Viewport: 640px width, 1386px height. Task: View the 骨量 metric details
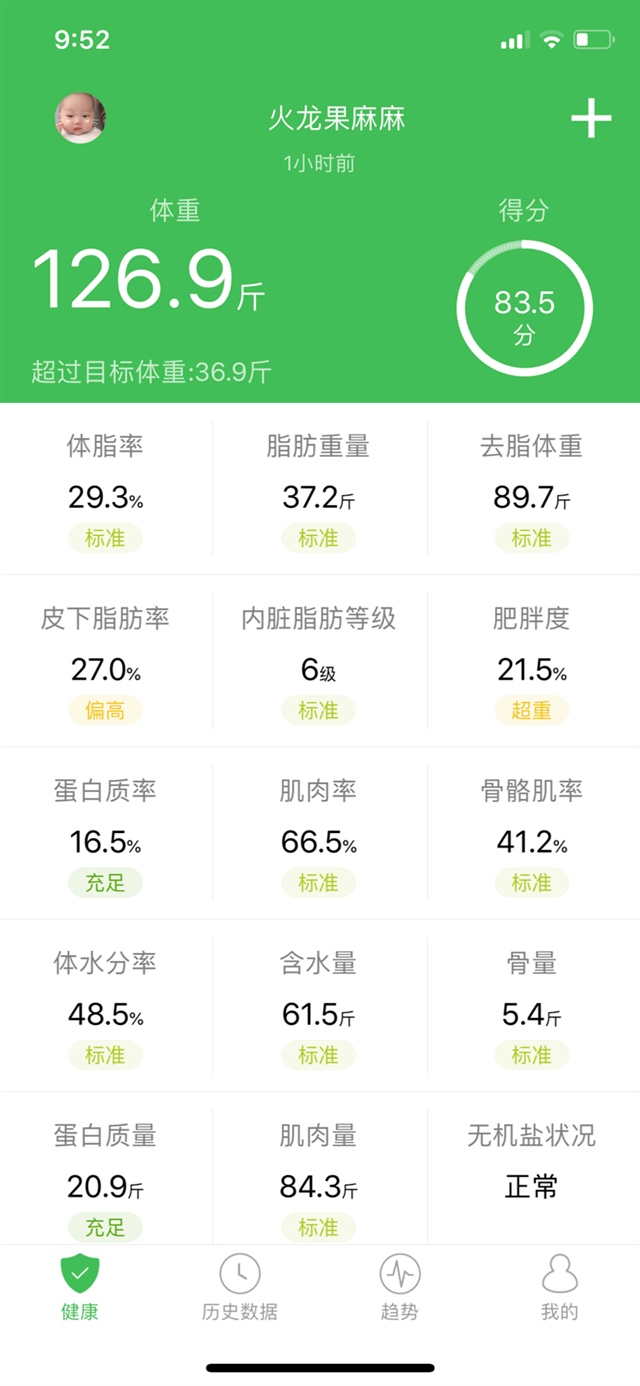click(532, 1008)
